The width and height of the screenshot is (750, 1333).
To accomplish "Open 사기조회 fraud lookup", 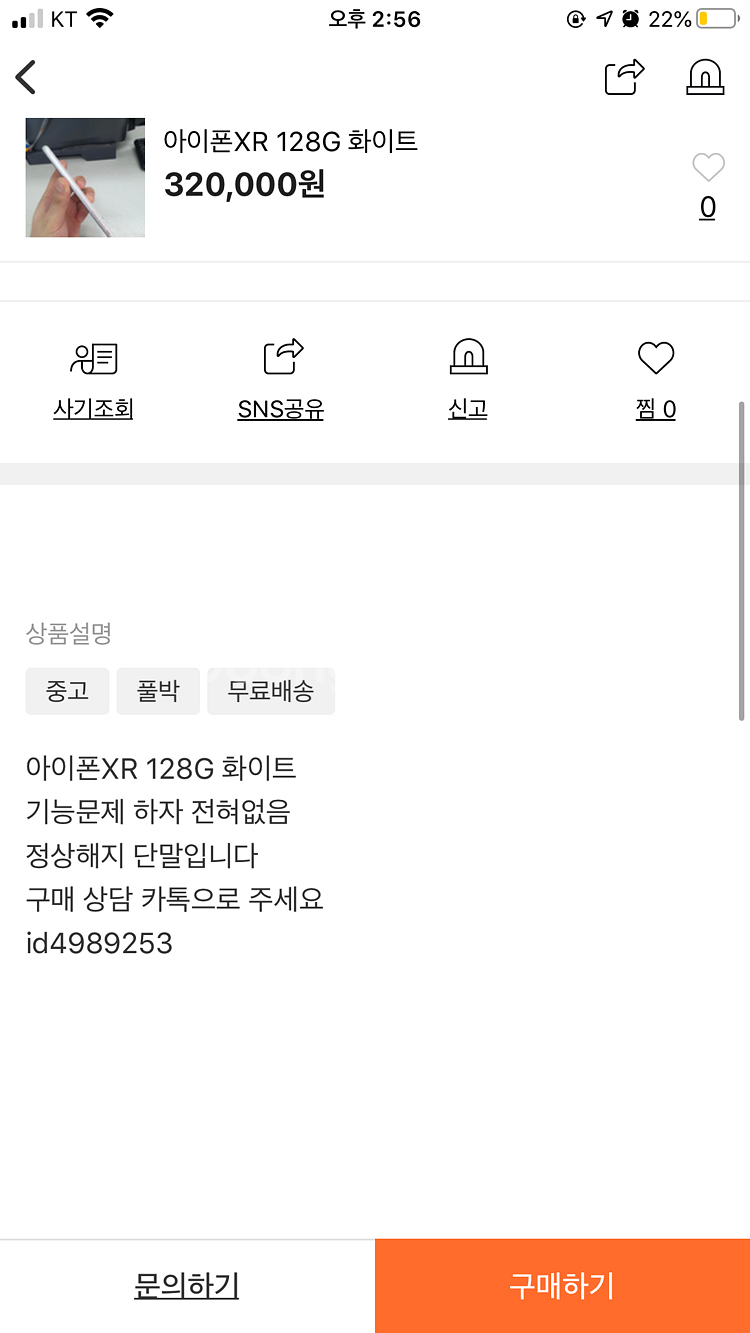I will 93,380.
